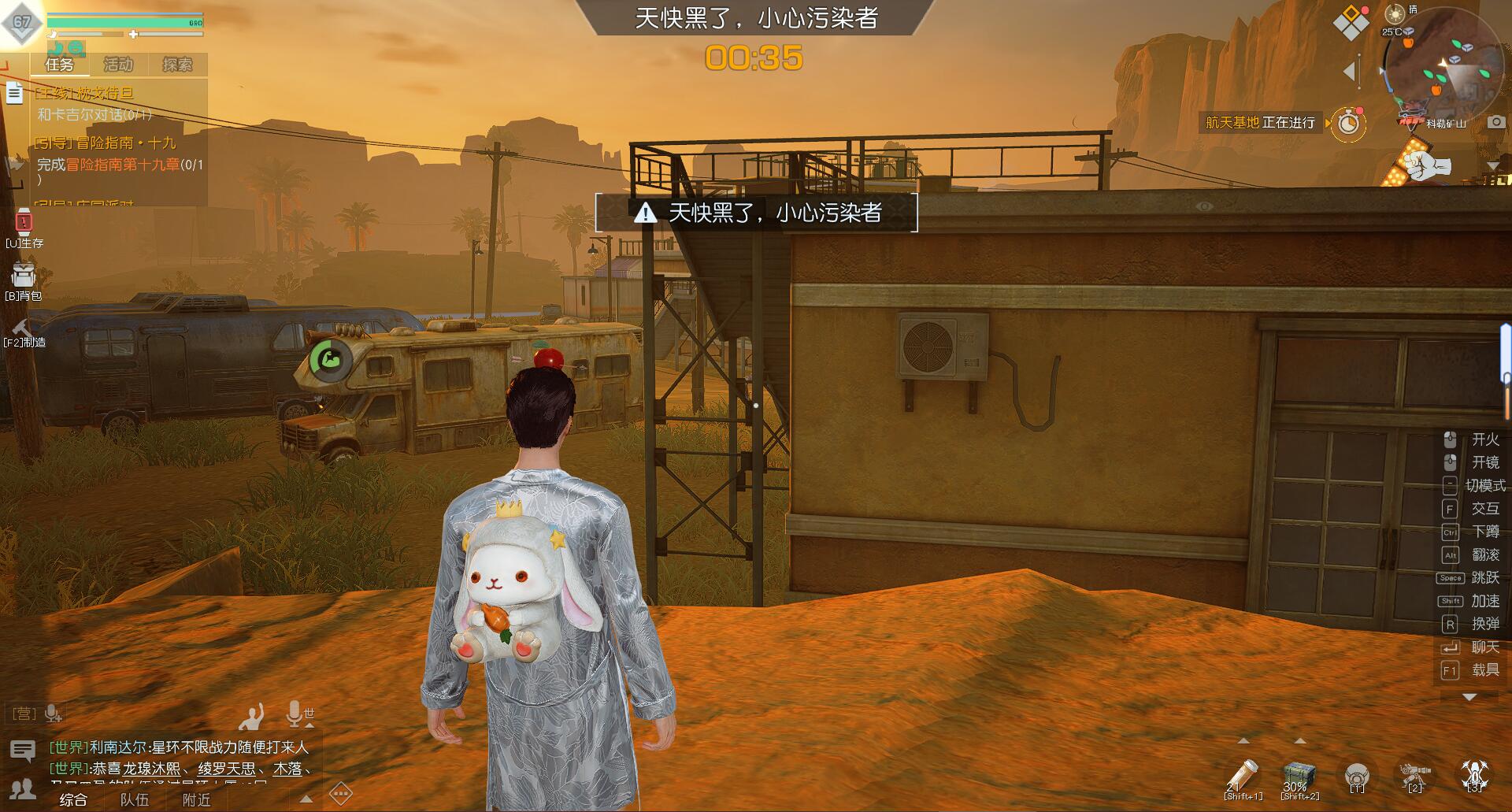Screen dimensions: 1512x812
Task: Toggle the world voice microphone
Action: point(297,714)
